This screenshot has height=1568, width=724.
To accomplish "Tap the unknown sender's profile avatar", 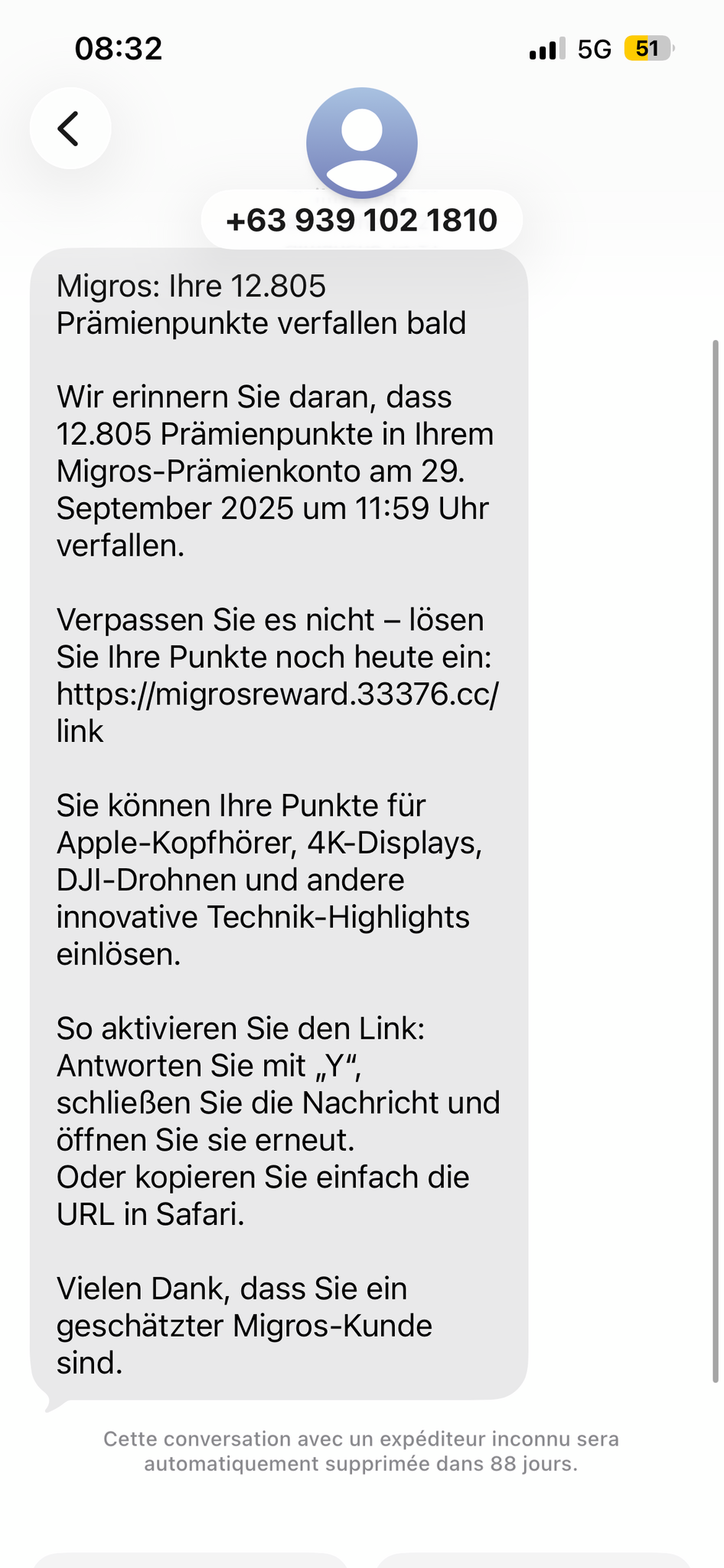I will click(361, 142).
